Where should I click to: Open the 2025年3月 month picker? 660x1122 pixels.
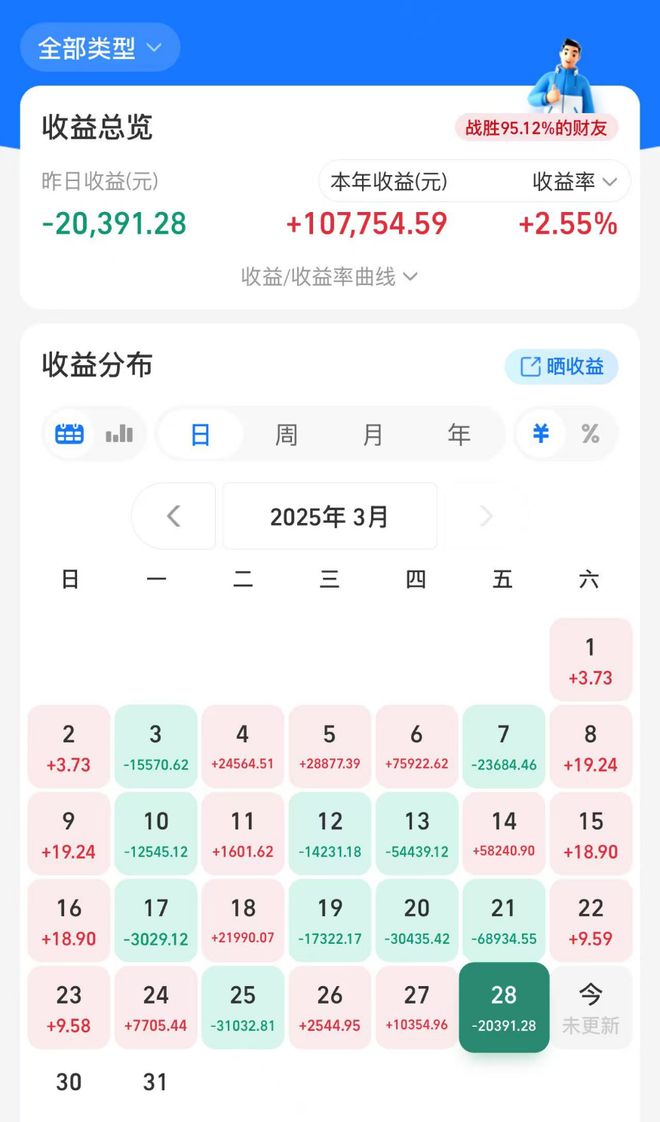coord(329,517)
